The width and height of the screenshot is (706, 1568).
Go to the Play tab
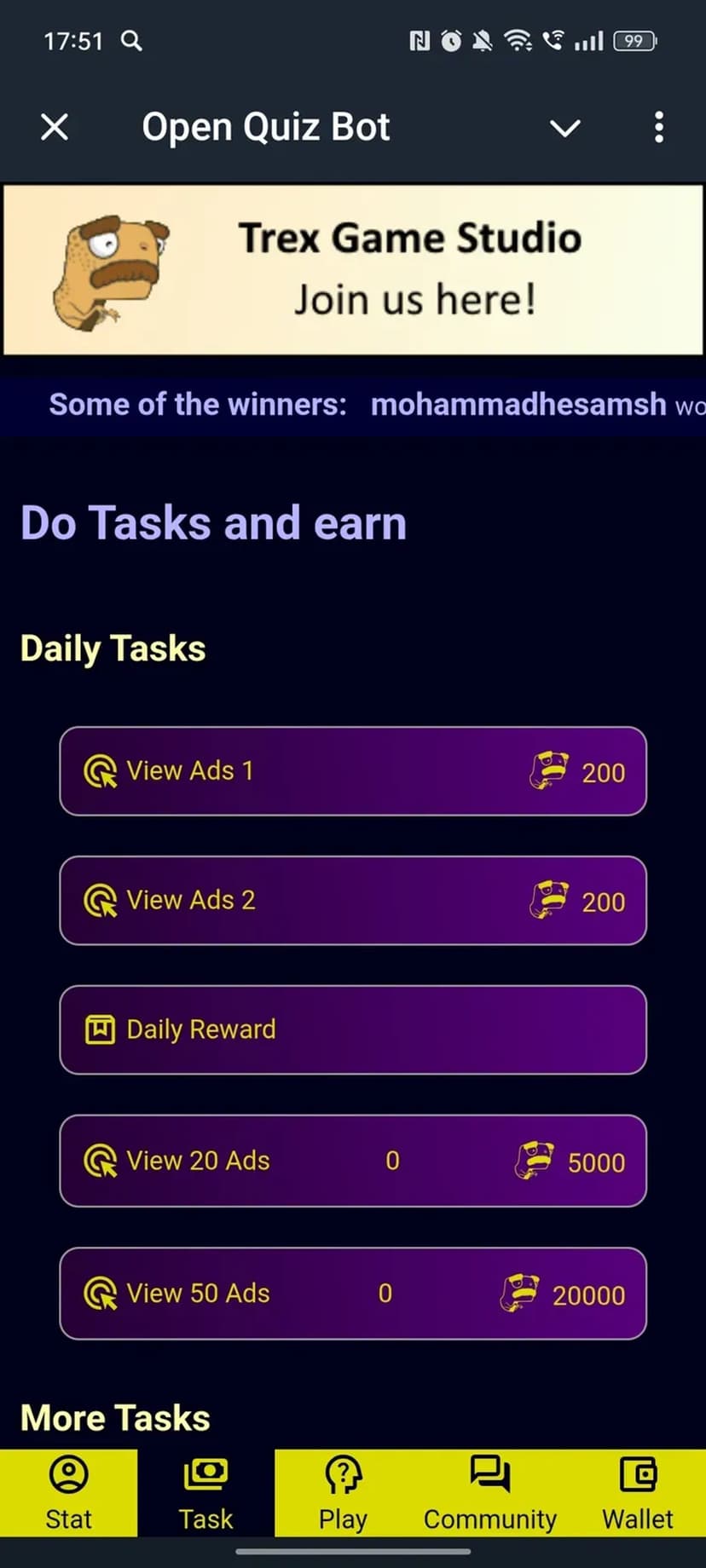click(x=343, y=1493)
